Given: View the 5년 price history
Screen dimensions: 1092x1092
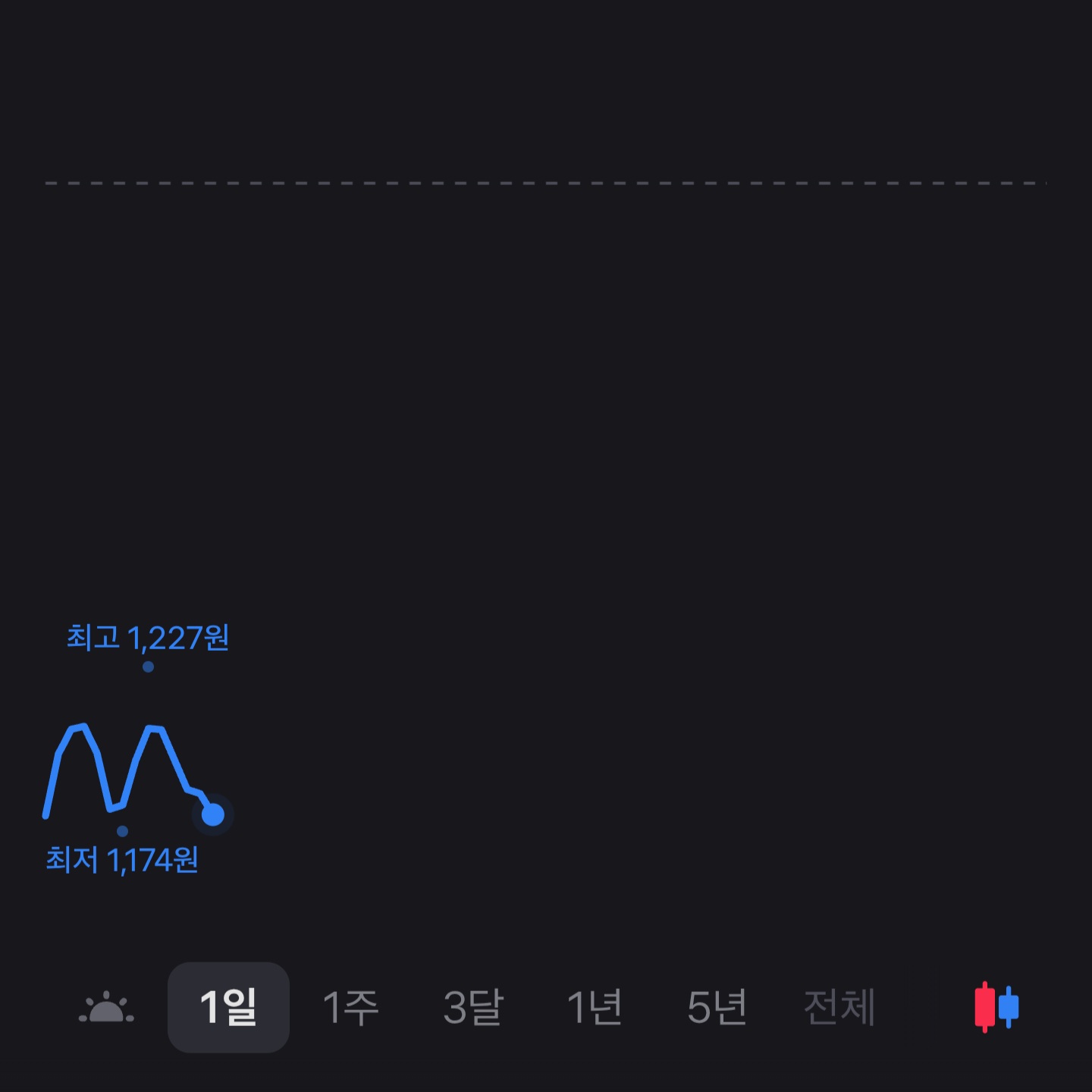Looking at the screenshot, I should point(717,1007).
